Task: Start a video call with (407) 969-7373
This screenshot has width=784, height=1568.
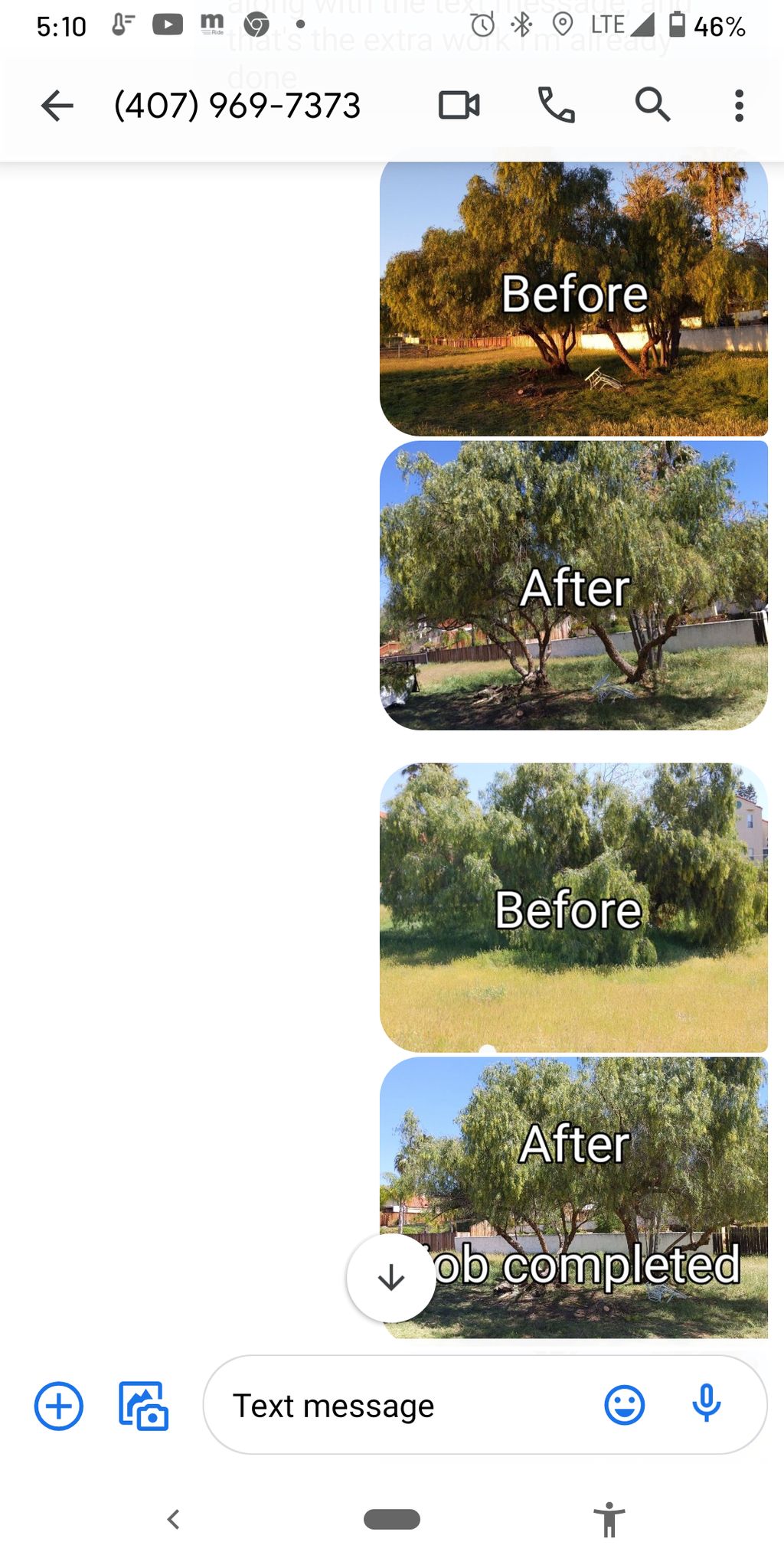Action: coord(459,106)
